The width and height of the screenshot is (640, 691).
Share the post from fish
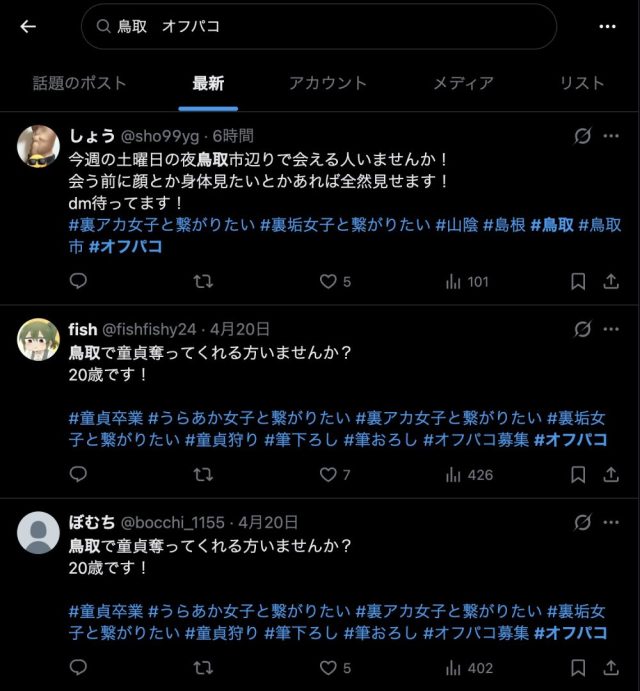tap(611, 474)
